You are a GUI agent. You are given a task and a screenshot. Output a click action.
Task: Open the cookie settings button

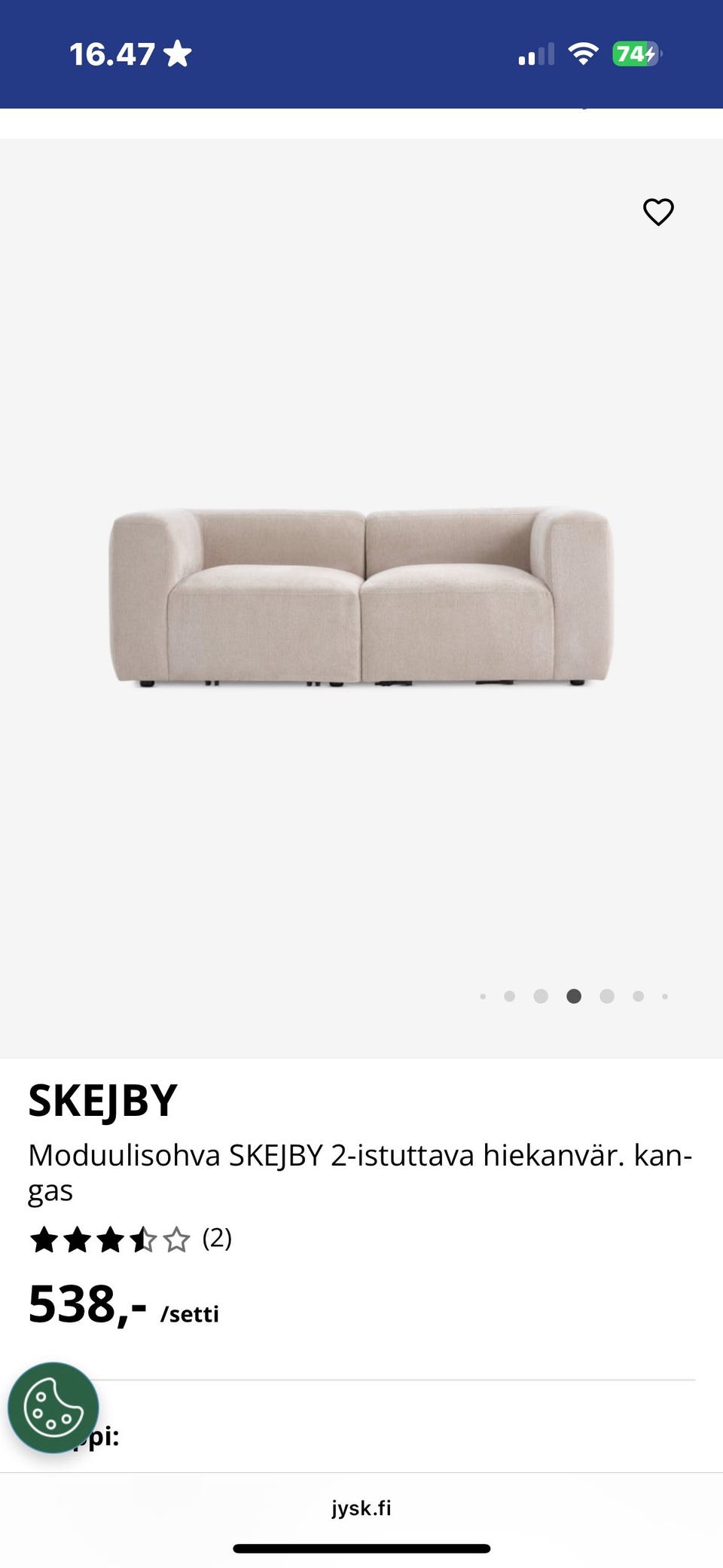(53, 1407)
